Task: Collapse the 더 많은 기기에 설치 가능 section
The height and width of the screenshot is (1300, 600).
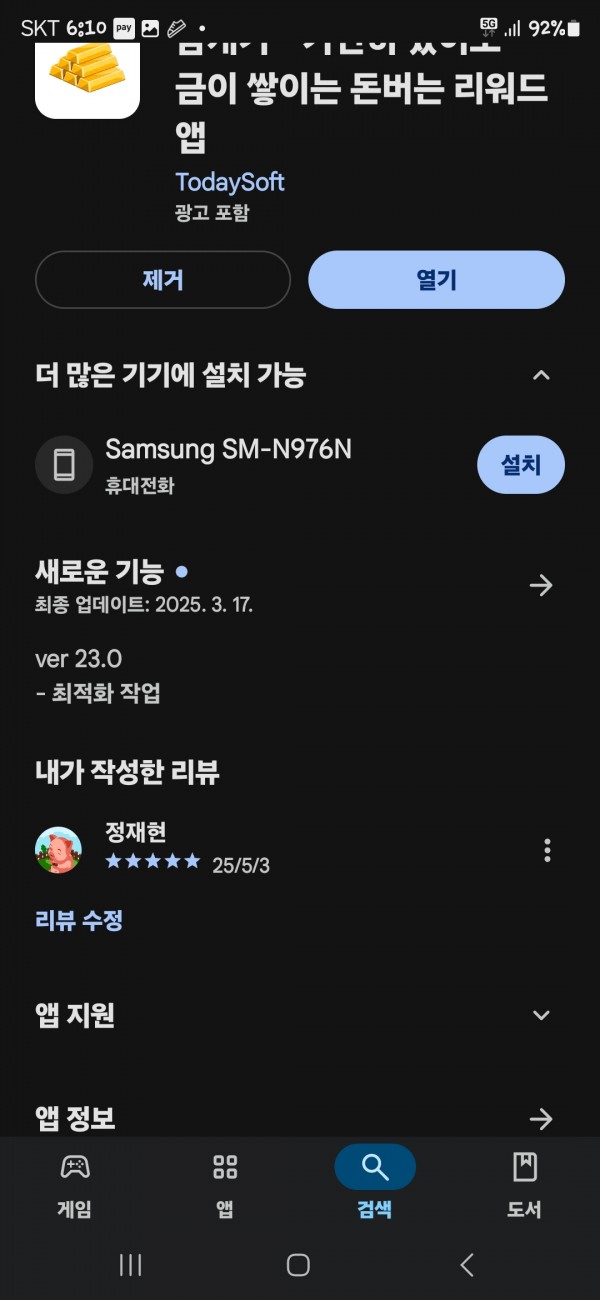Action: pos(541,375)
